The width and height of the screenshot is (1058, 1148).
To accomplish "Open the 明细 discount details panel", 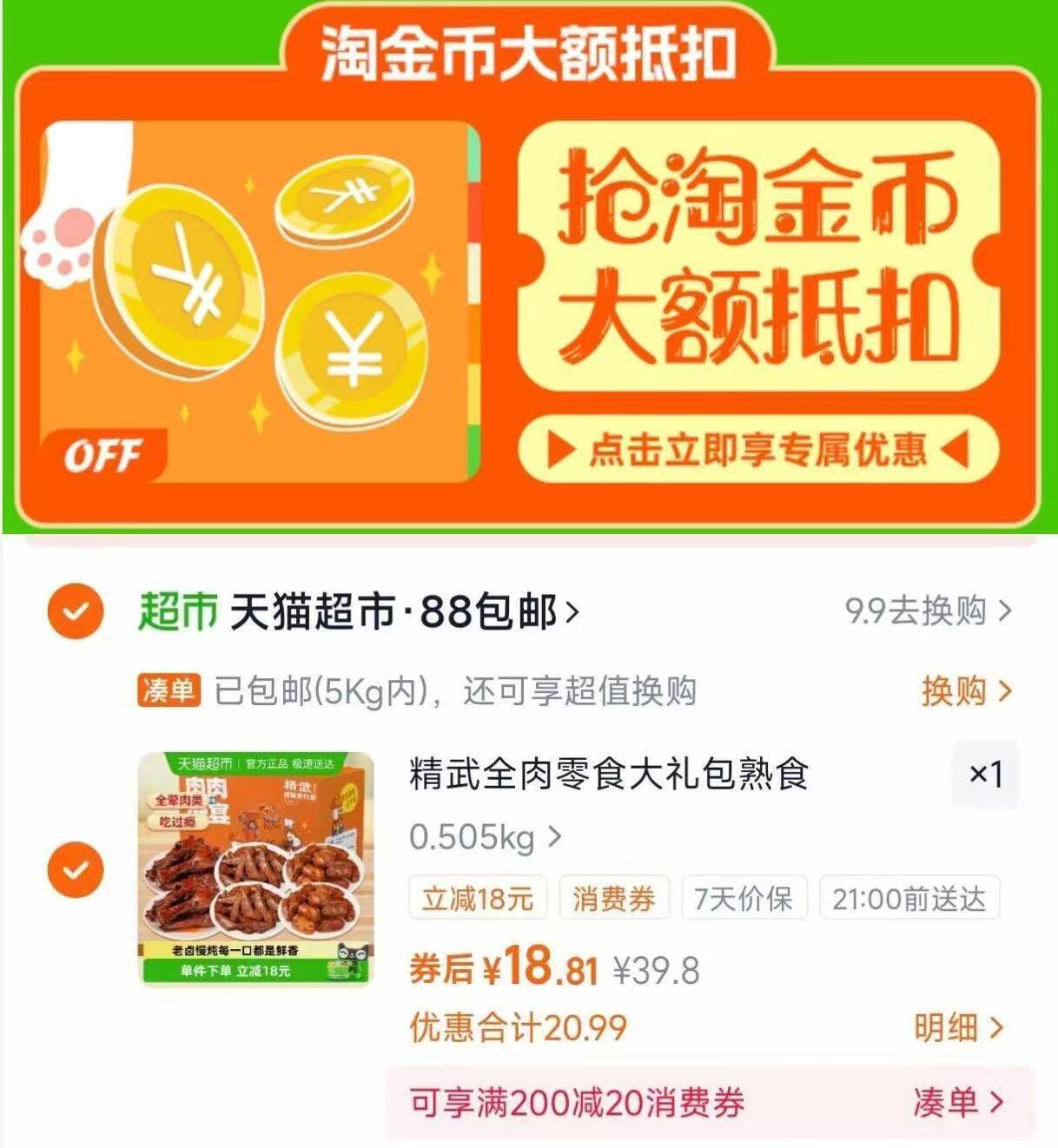I will tap(960, 1026).
